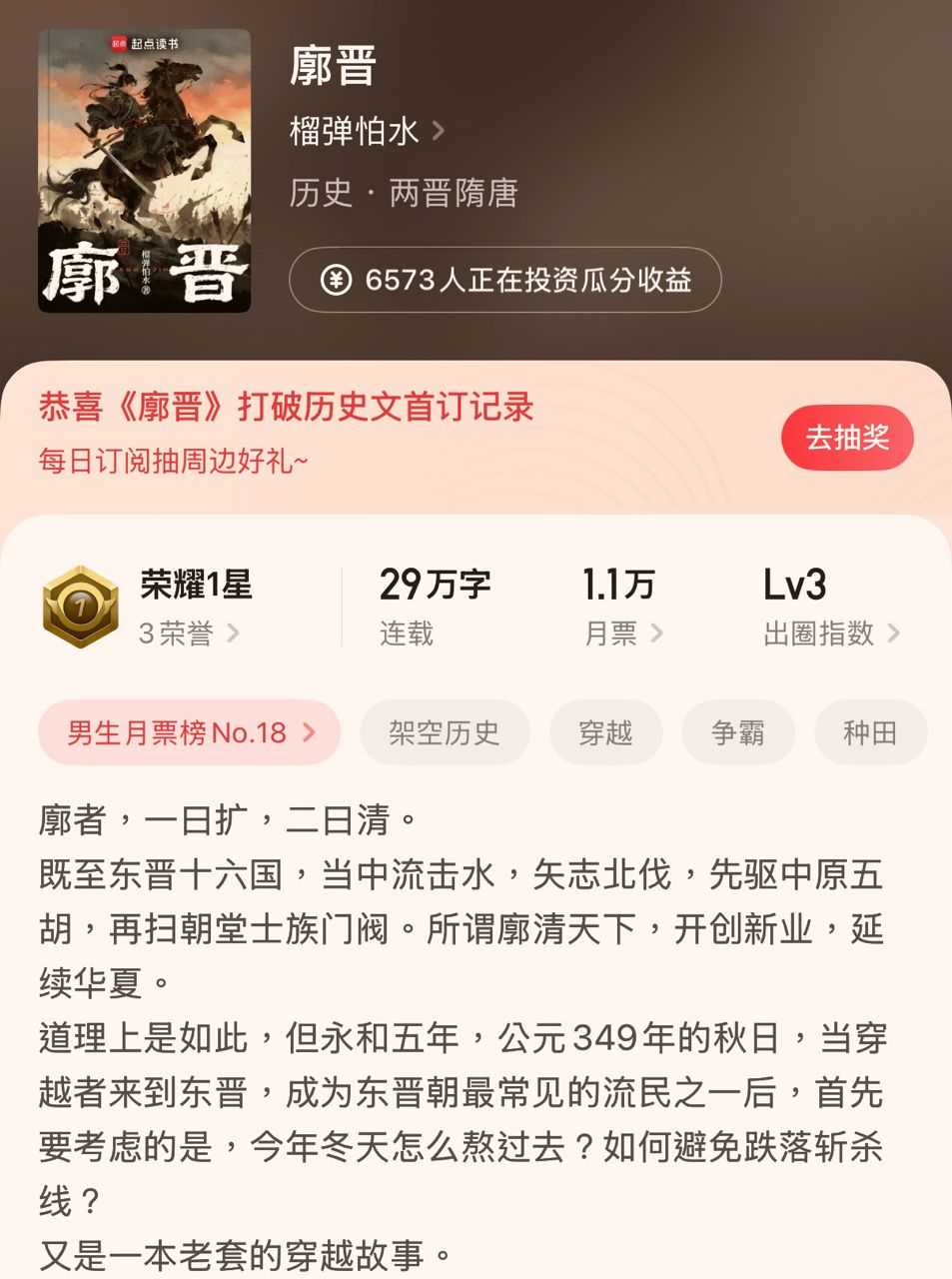Image resolution: width=952 pixels, height=1279 pixels.
Task: Open author page 榴弹怕水
Action: click(x=366, y=131)
